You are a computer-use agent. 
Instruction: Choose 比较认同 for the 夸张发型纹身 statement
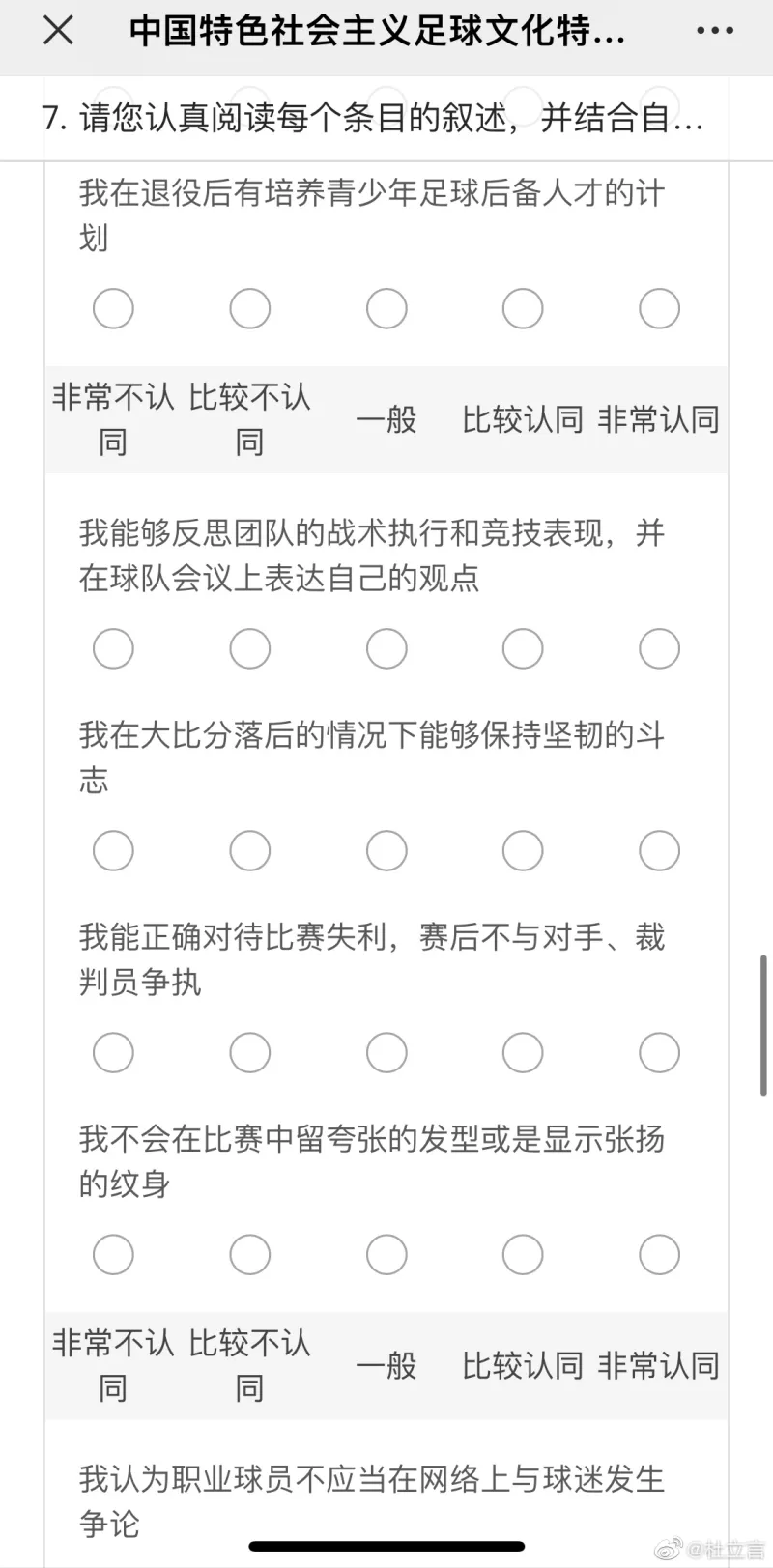coord(523,1255)
